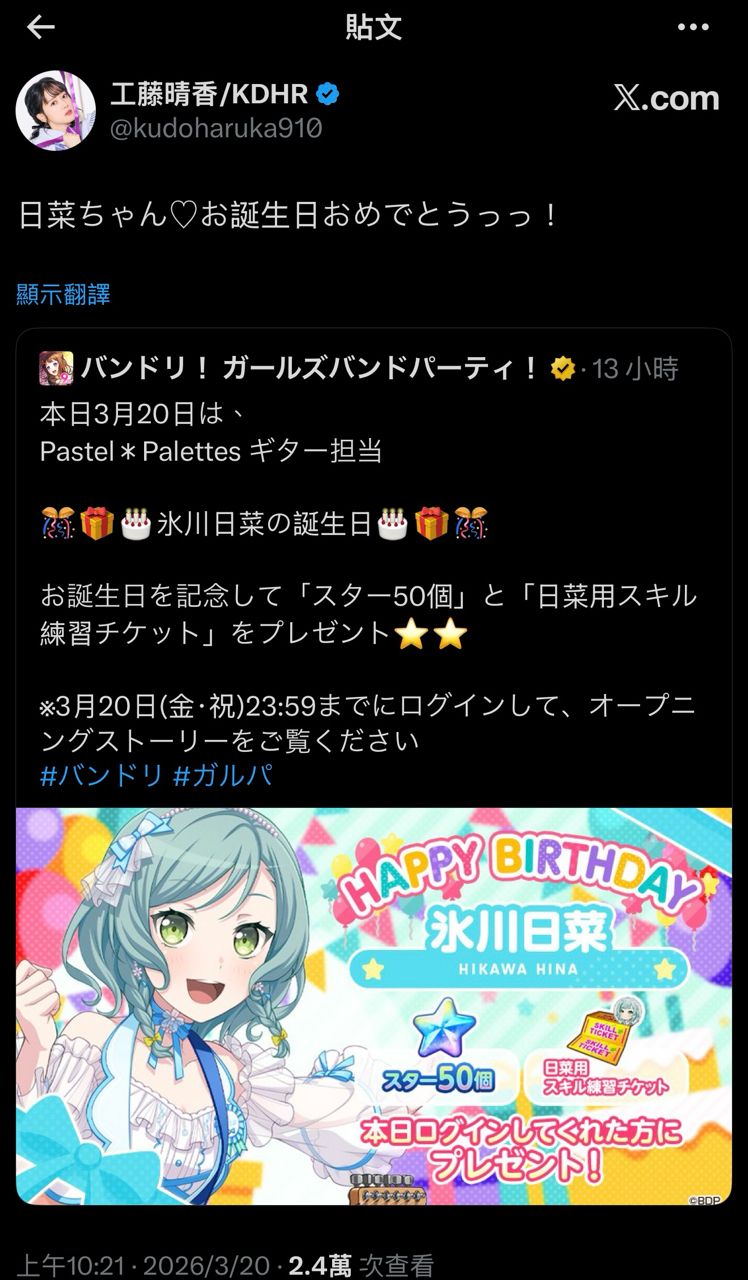Open the #バンドリ hashtag
Screen dimensions: 748x1280
(101, 775)
